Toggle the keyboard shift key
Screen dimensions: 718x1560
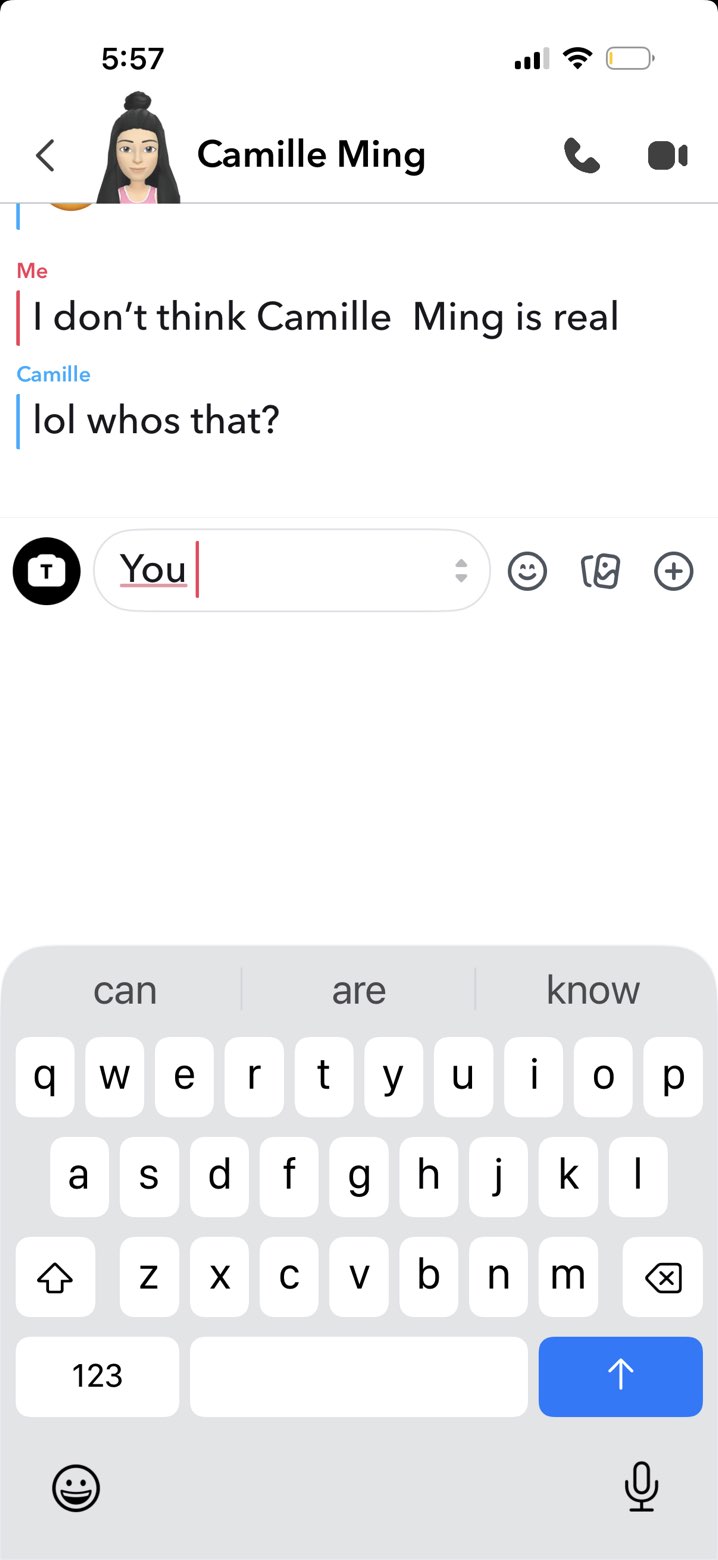tap(56, 1276)
